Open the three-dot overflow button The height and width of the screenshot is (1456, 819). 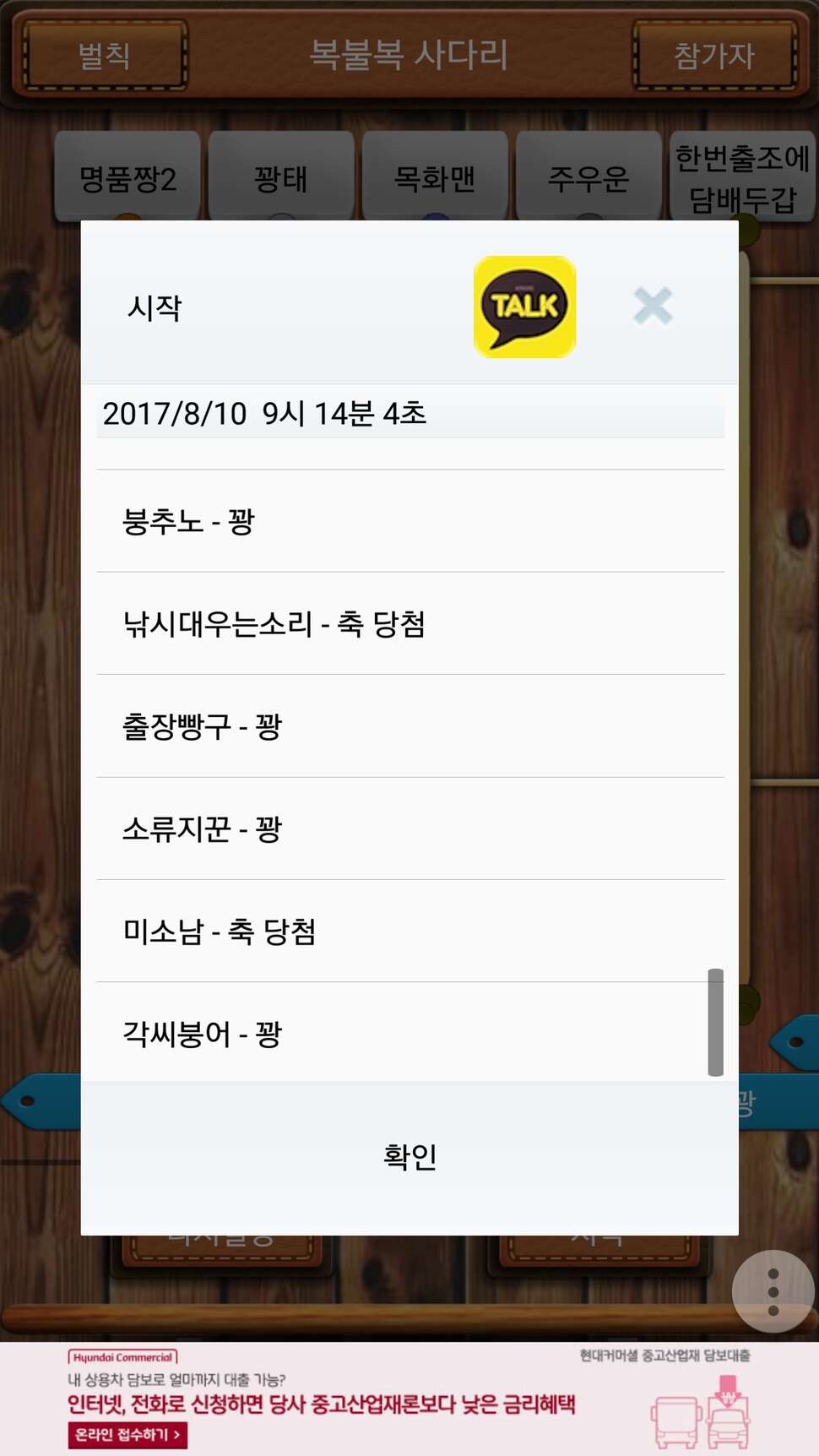tap(773, 1291)
